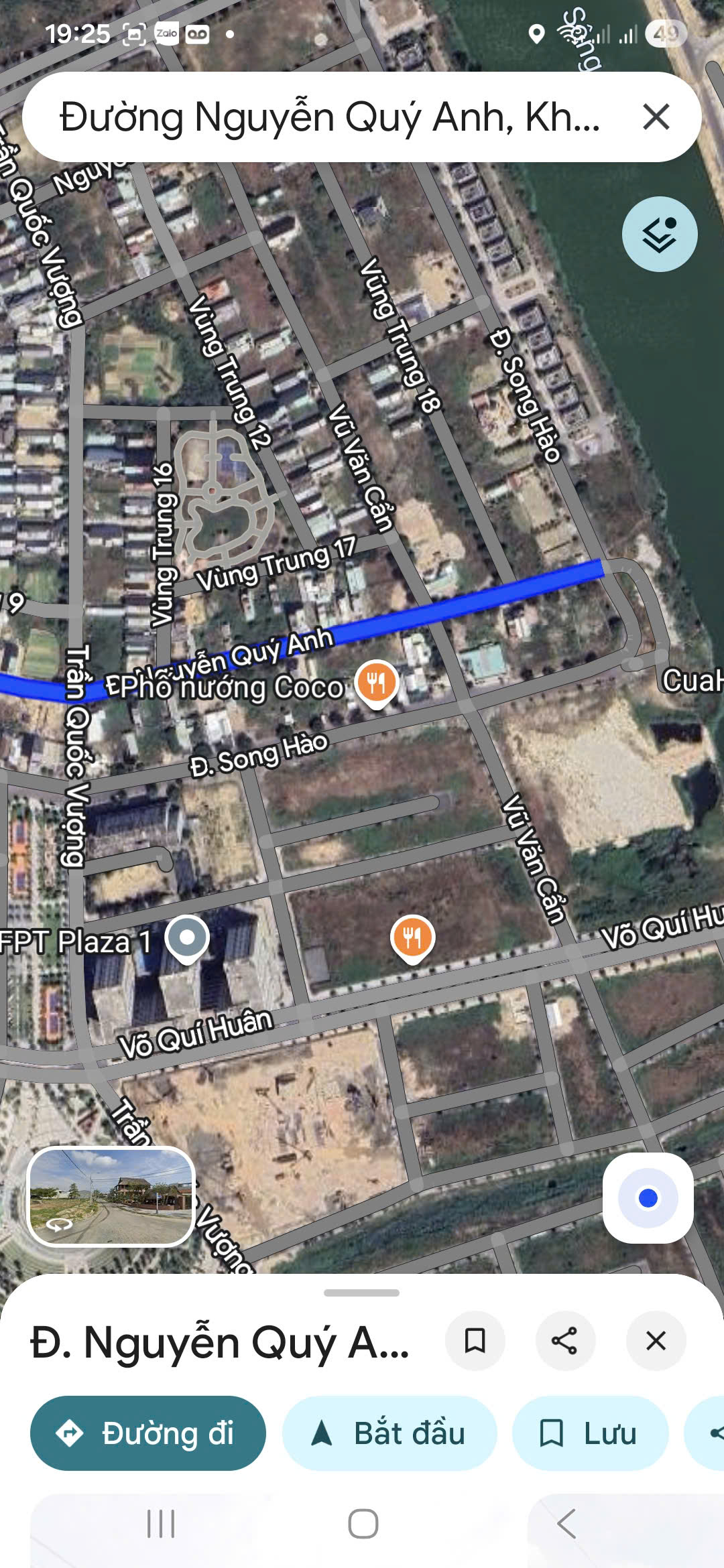Select the Phố nướng Coco restaurant pin
Image resolution: width=724 pixels, height=1568 pixels.
tap(377, 683)
